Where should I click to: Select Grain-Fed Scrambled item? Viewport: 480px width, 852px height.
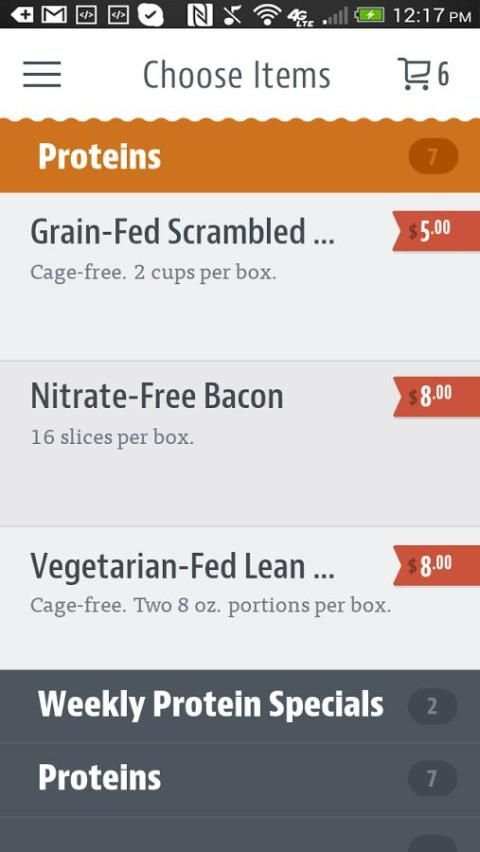click(x=240, y=277)
